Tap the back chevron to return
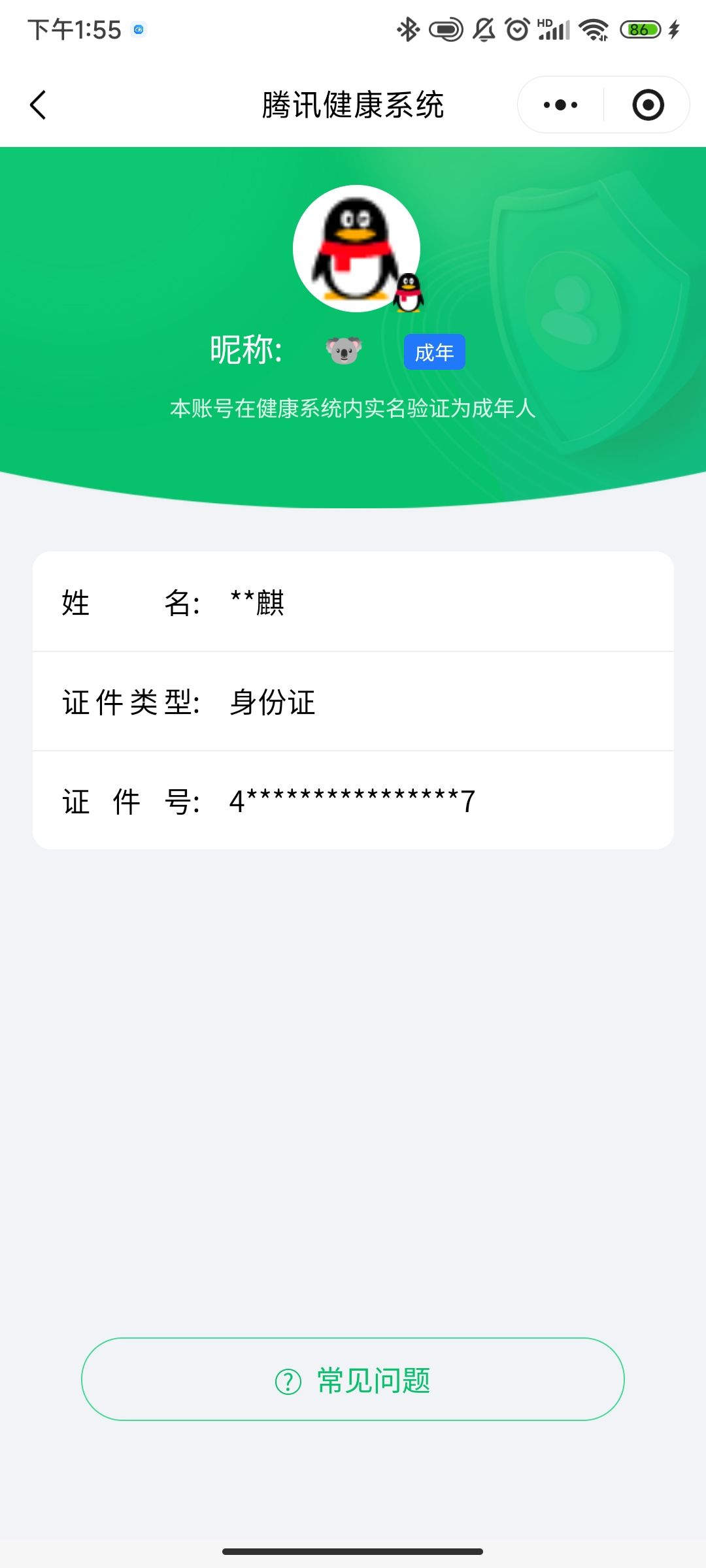Screen dimensions: 706x1568 38,105
